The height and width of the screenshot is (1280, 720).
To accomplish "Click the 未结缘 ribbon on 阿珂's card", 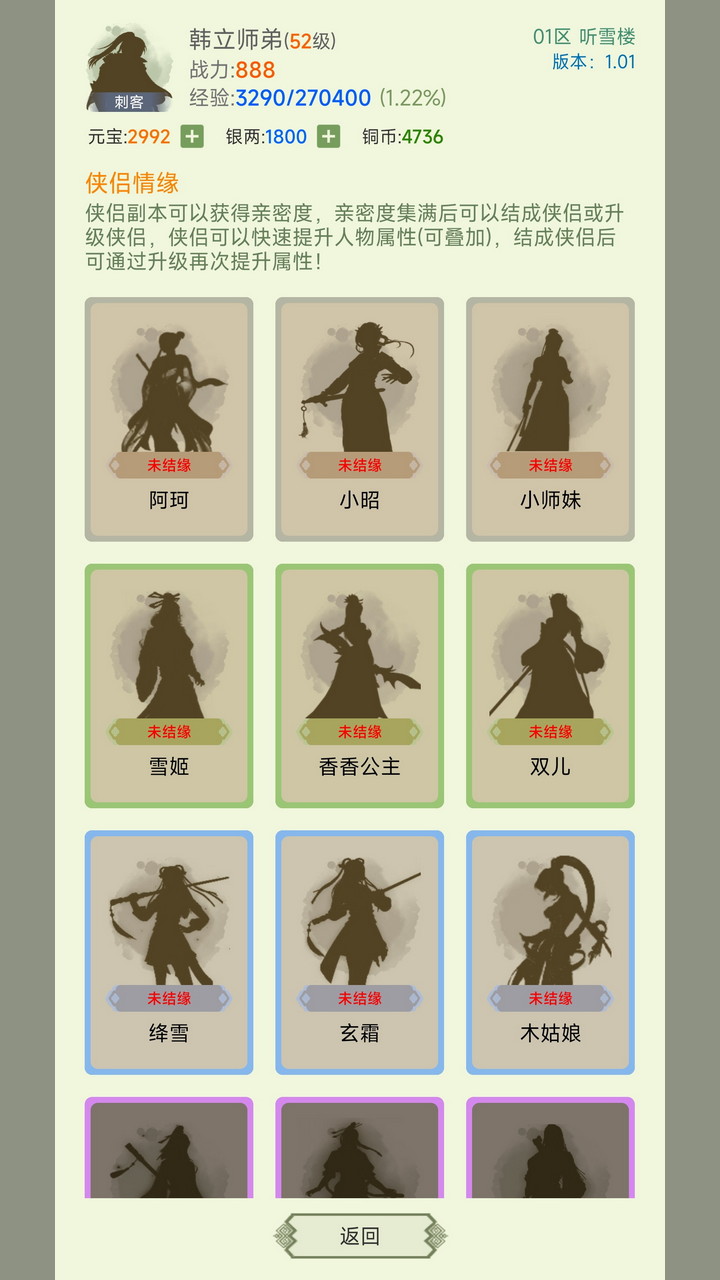I will coord(167,465).
